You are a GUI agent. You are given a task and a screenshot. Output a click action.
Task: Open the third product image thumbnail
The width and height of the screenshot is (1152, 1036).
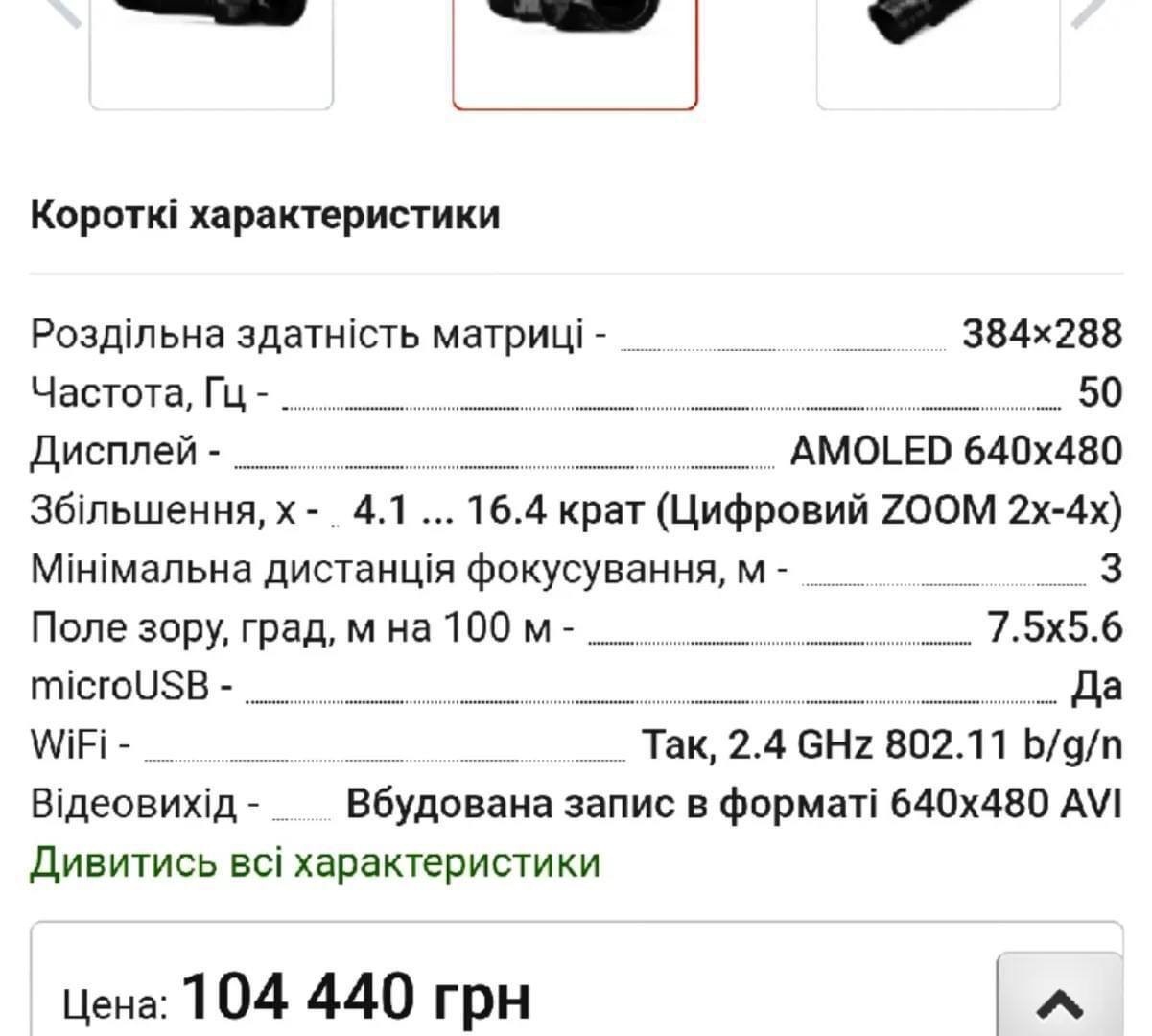[938, 48]
